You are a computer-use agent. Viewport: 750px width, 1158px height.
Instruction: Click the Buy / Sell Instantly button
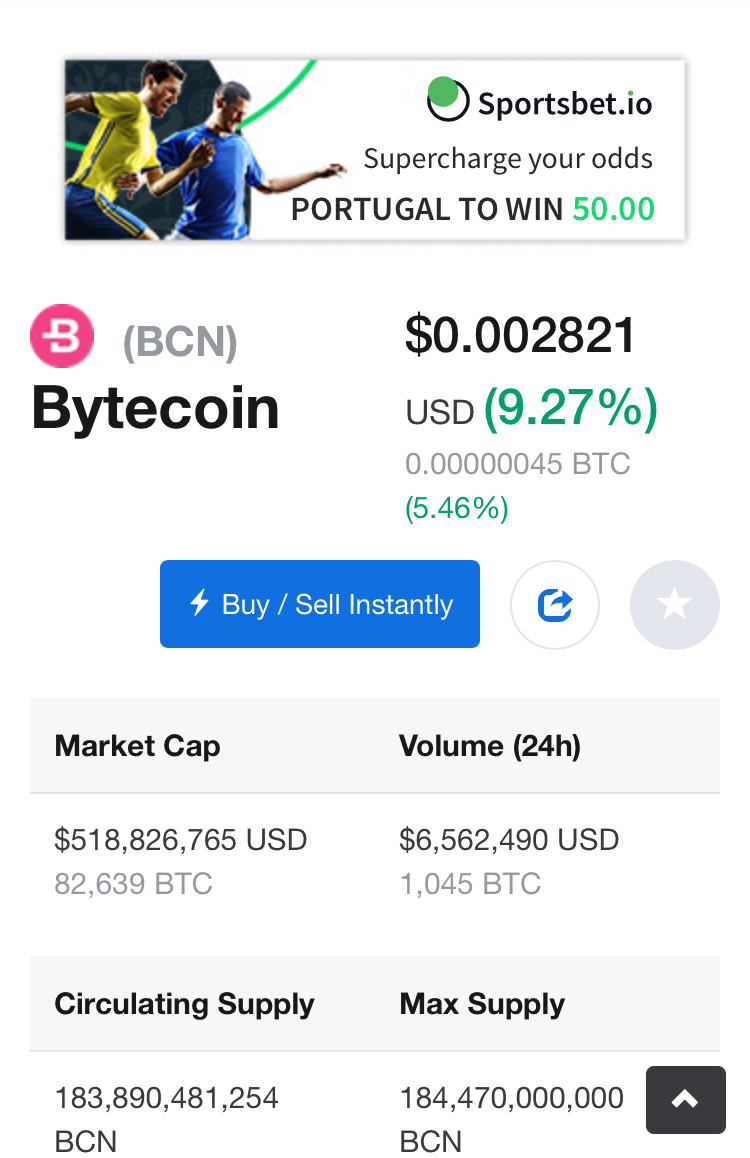point(320,603)
